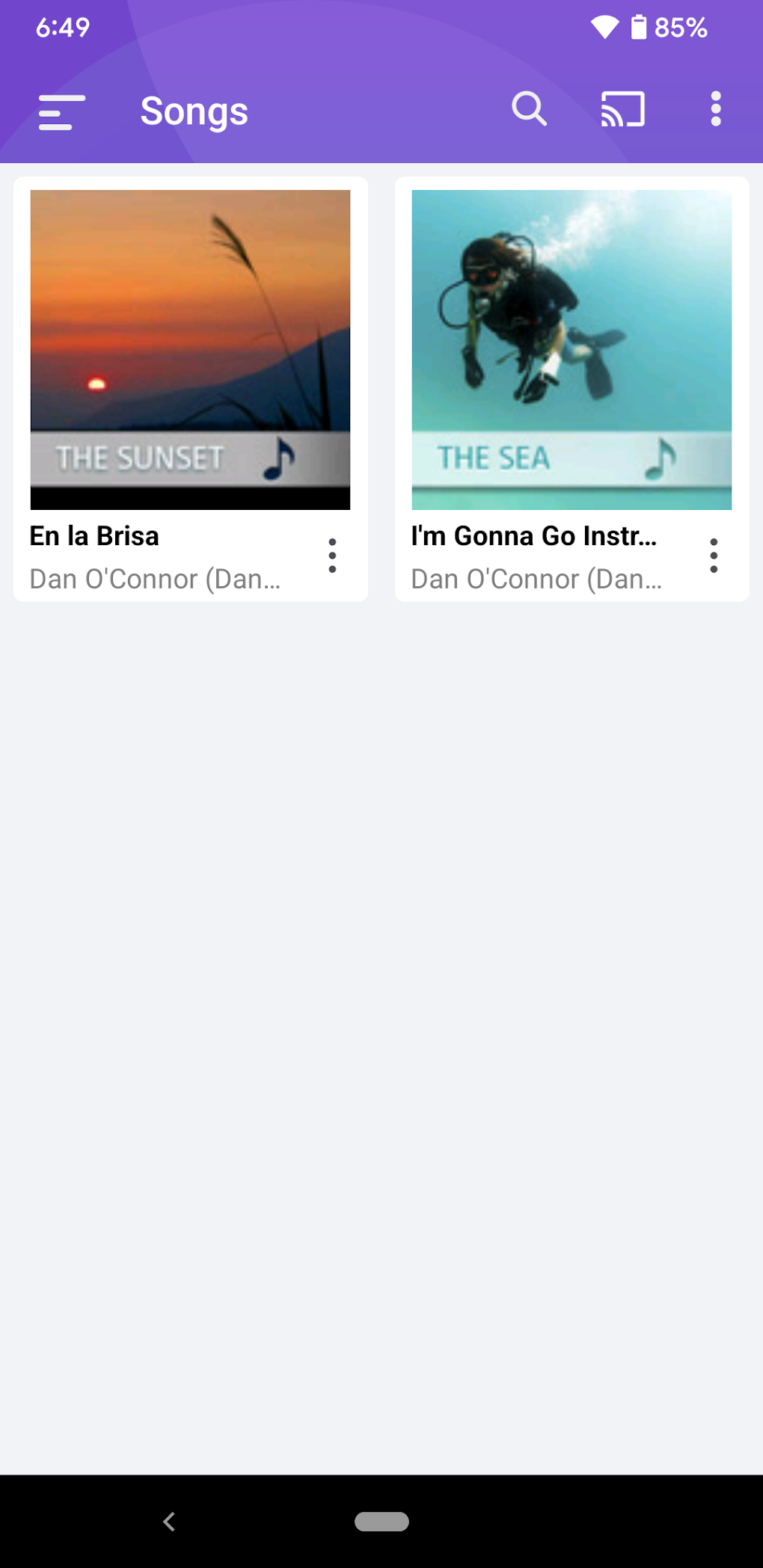Open the three-dot menu for I'm Gonna Go Instr...
The width and height of the screenshot is (763, 1568).
(x=713, y=556)
